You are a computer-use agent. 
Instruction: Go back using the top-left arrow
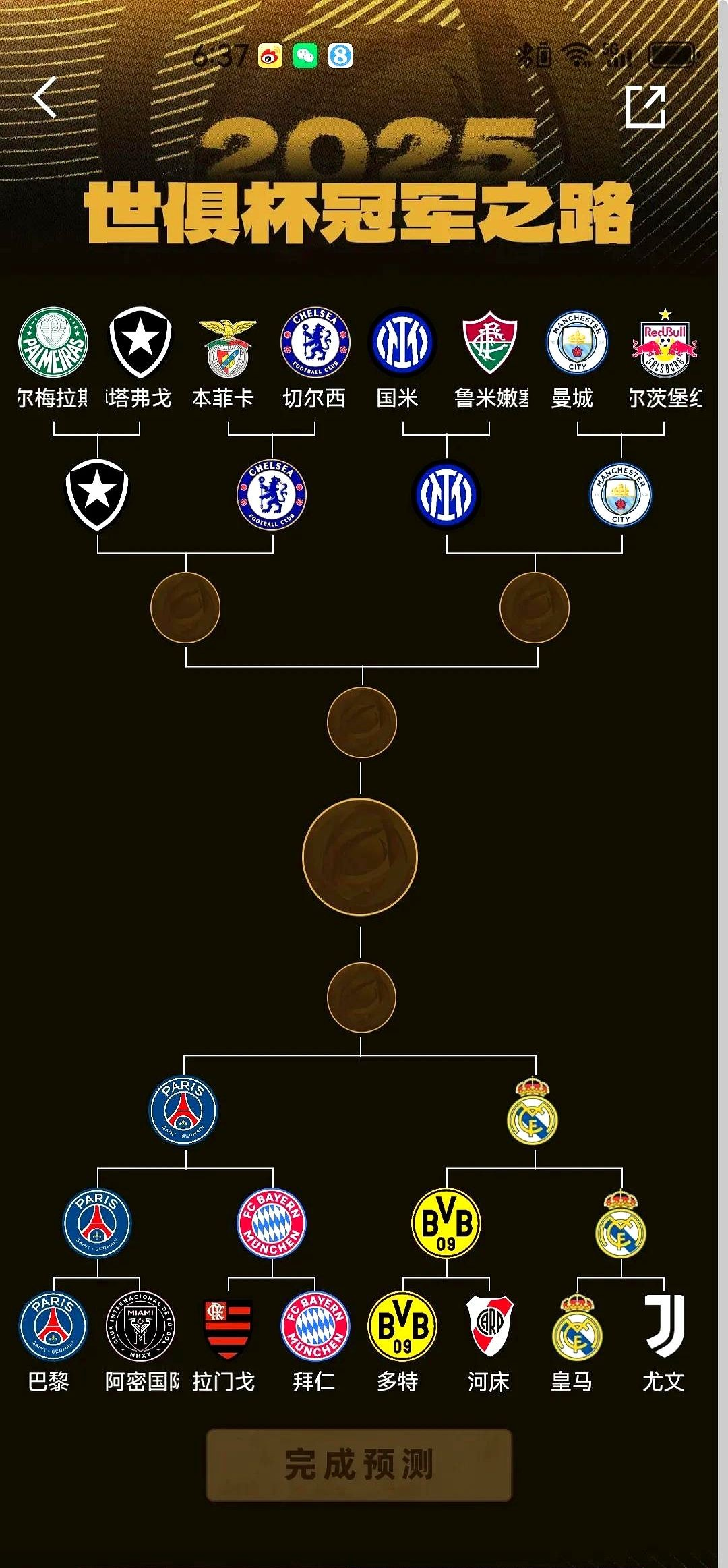44,98
